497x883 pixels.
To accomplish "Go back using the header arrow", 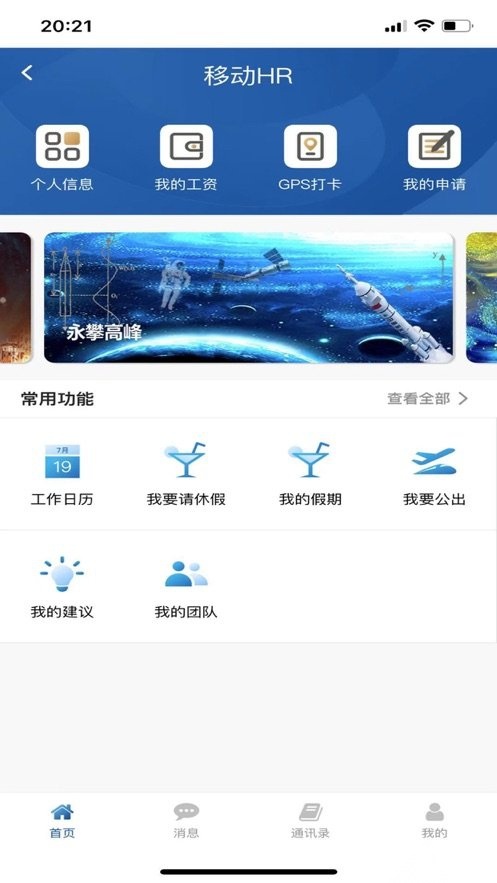I will (26, 73).
